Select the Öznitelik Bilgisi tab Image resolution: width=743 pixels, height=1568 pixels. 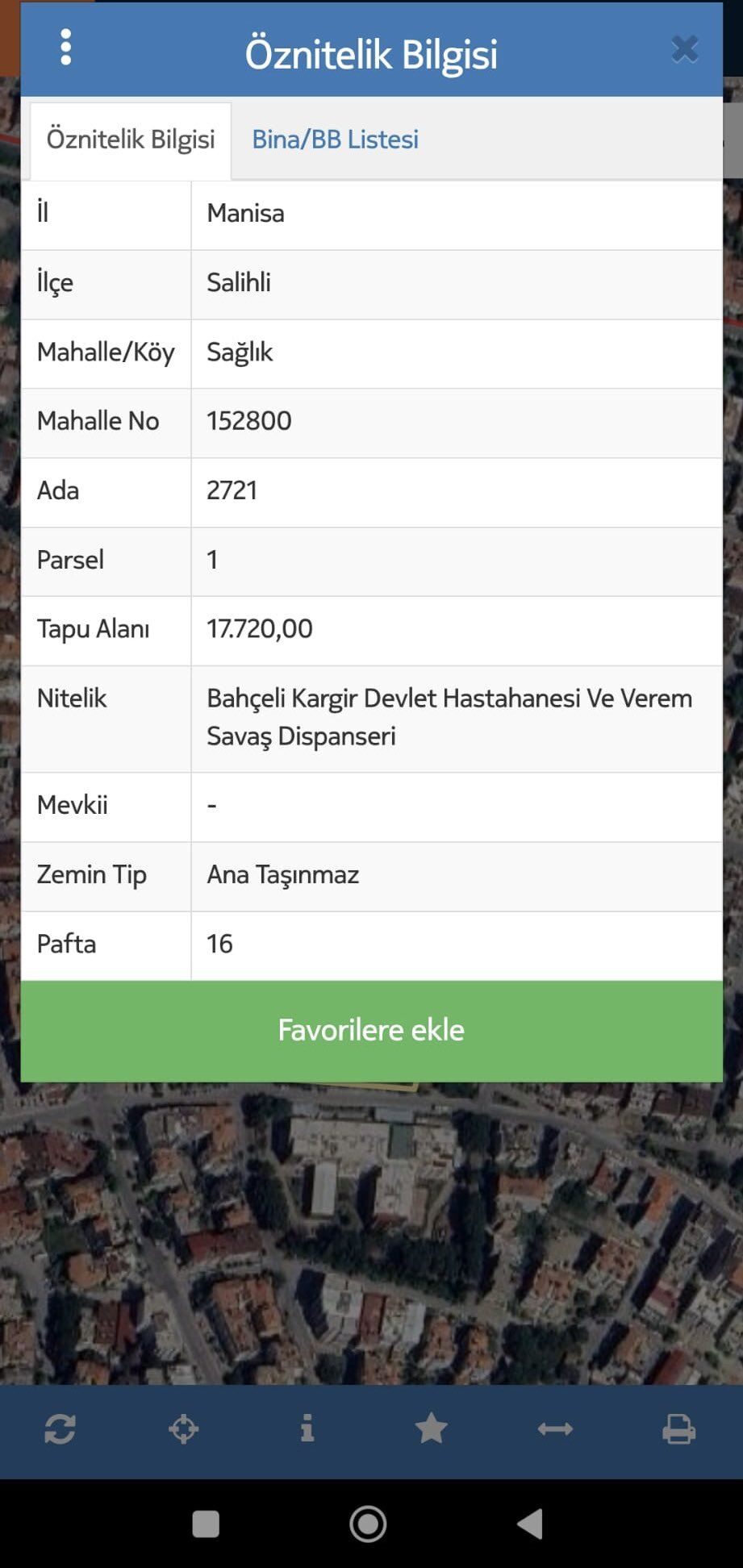pos(131,140)
